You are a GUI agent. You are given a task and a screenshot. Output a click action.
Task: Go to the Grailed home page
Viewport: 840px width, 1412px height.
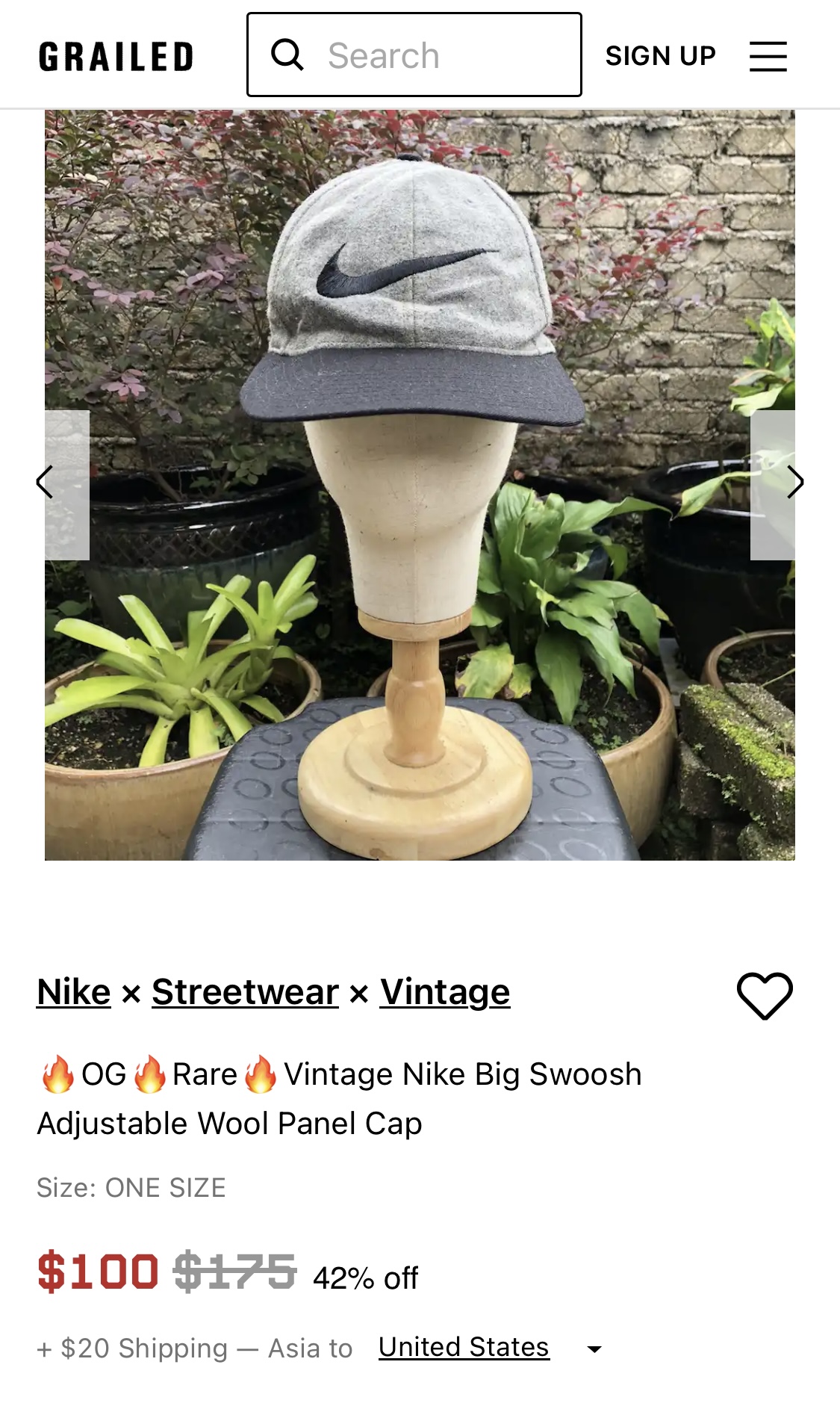tap(116, 57)
